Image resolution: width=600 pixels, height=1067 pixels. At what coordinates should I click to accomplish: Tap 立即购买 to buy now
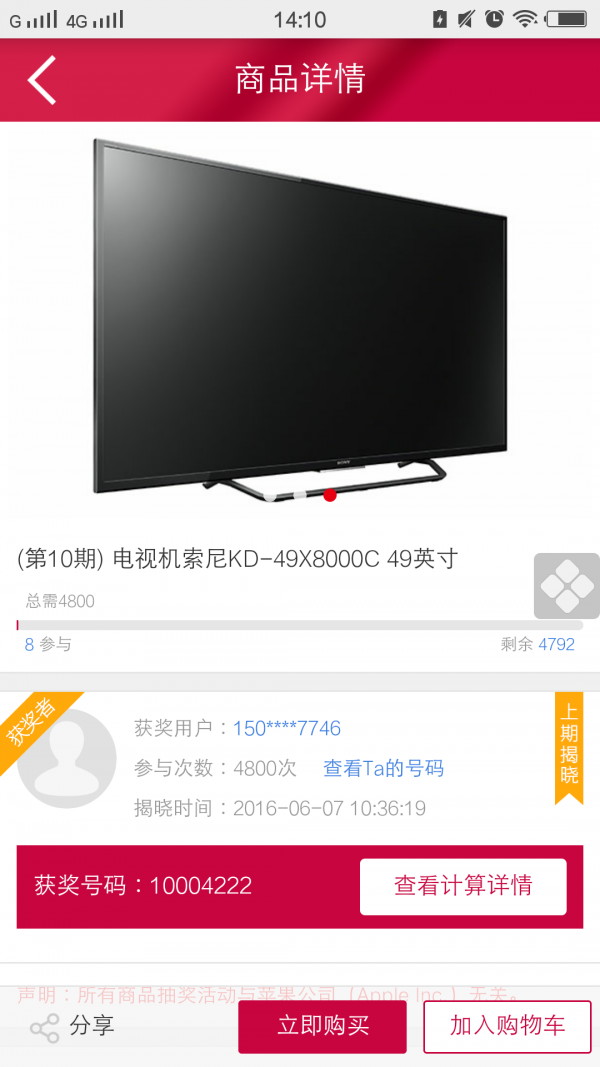point(322,1026)
